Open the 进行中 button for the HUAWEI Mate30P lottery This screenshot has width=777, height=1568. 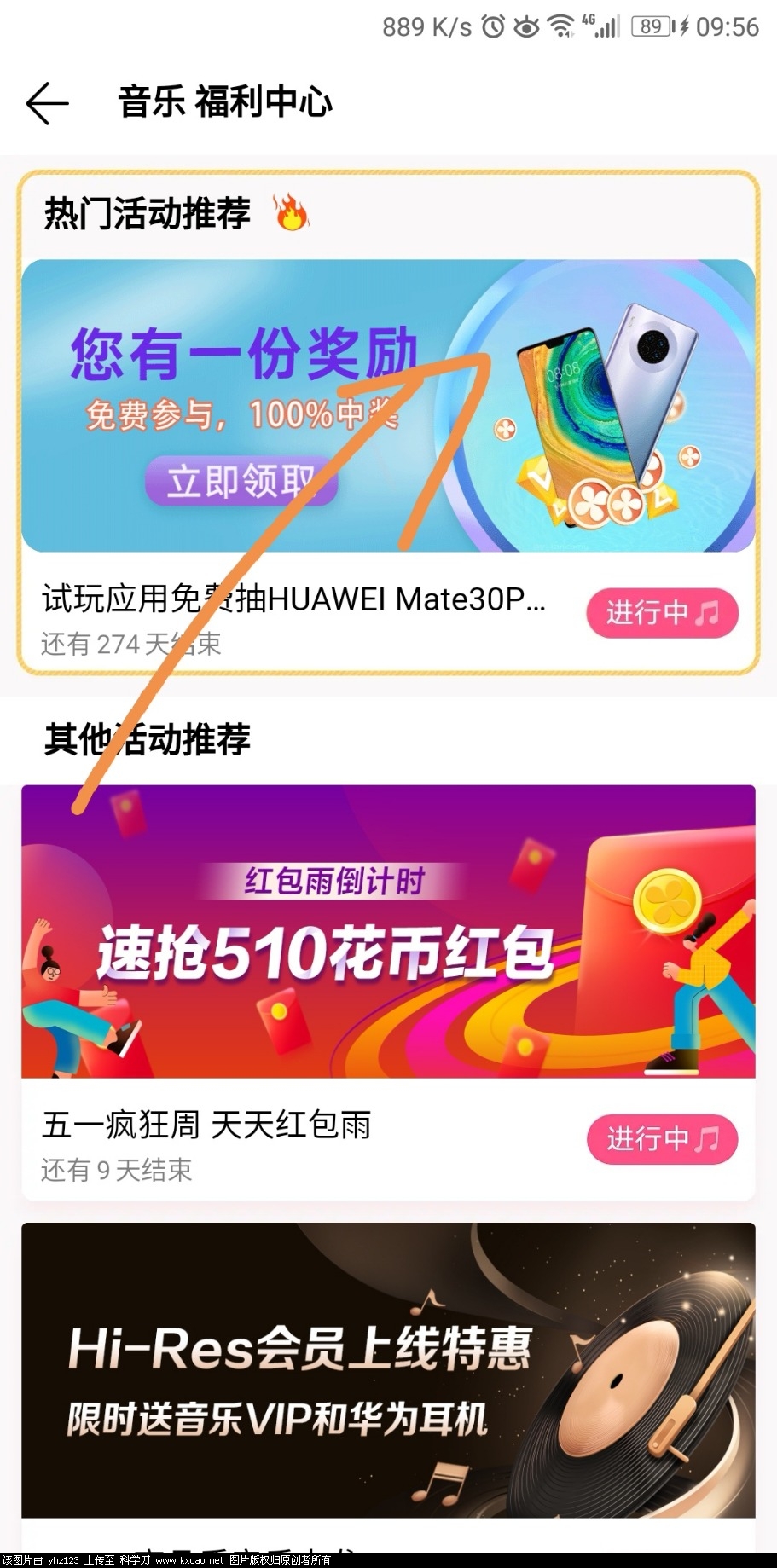(662, 612)
